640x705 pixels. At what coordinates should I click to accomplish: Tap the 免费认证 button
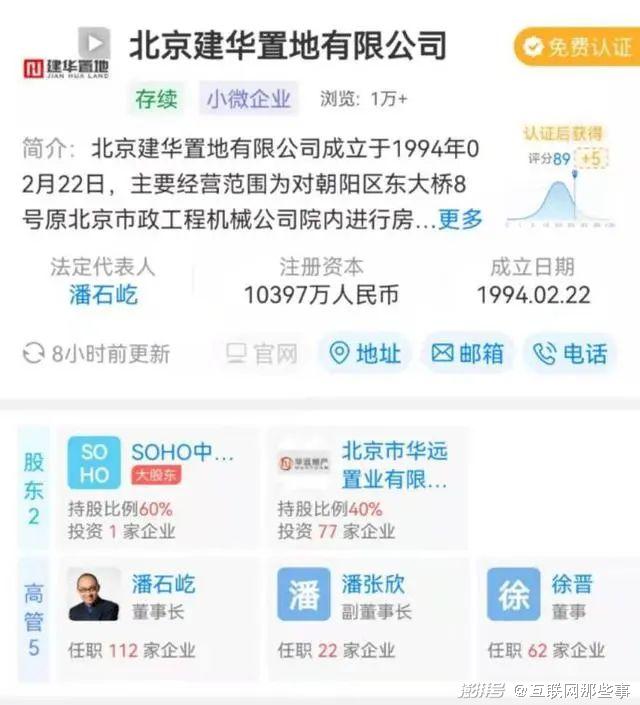click(576, 47)
